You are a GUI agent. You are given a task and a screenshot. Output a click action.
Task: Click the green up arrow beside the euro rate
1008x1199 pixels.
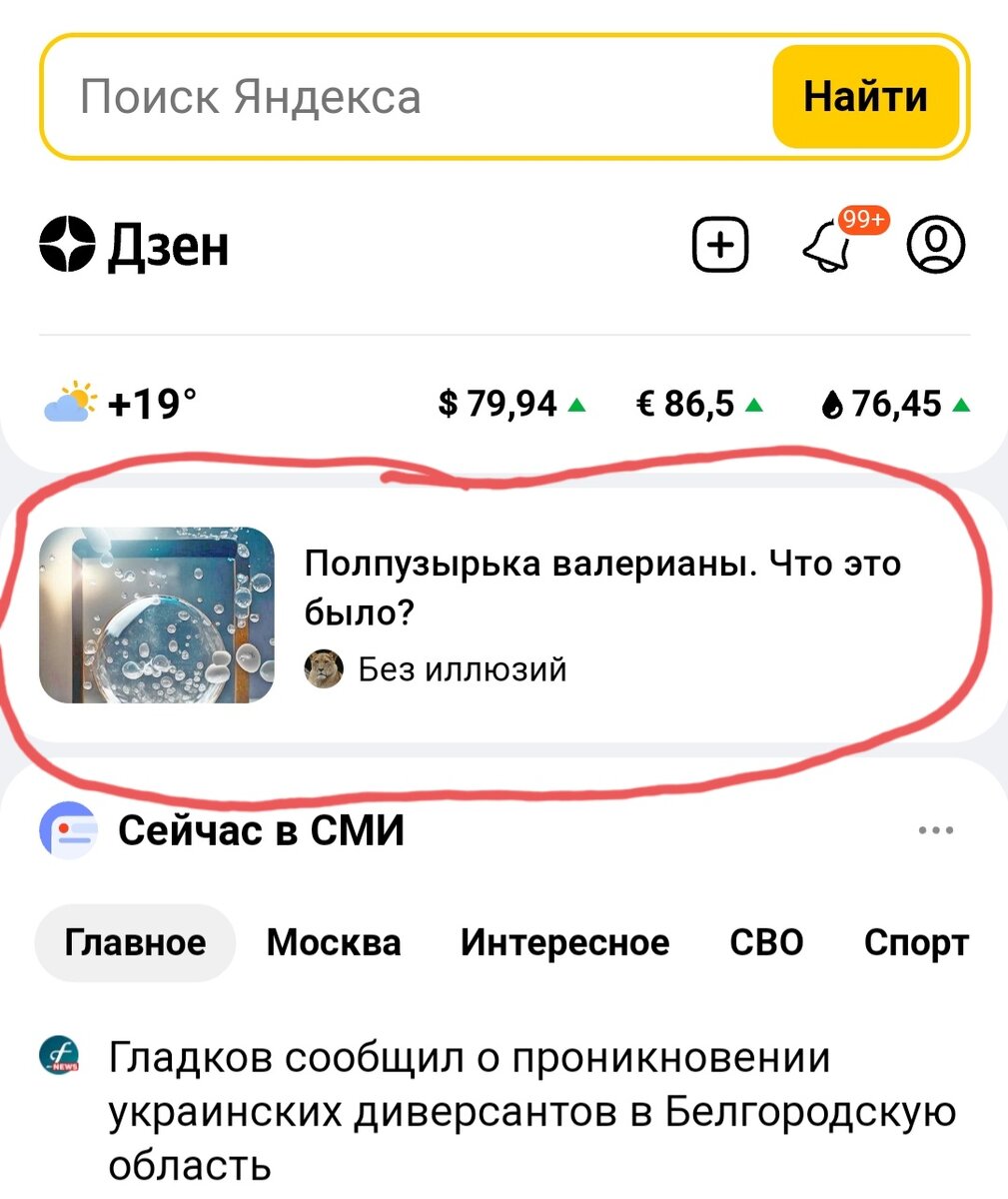755,403
